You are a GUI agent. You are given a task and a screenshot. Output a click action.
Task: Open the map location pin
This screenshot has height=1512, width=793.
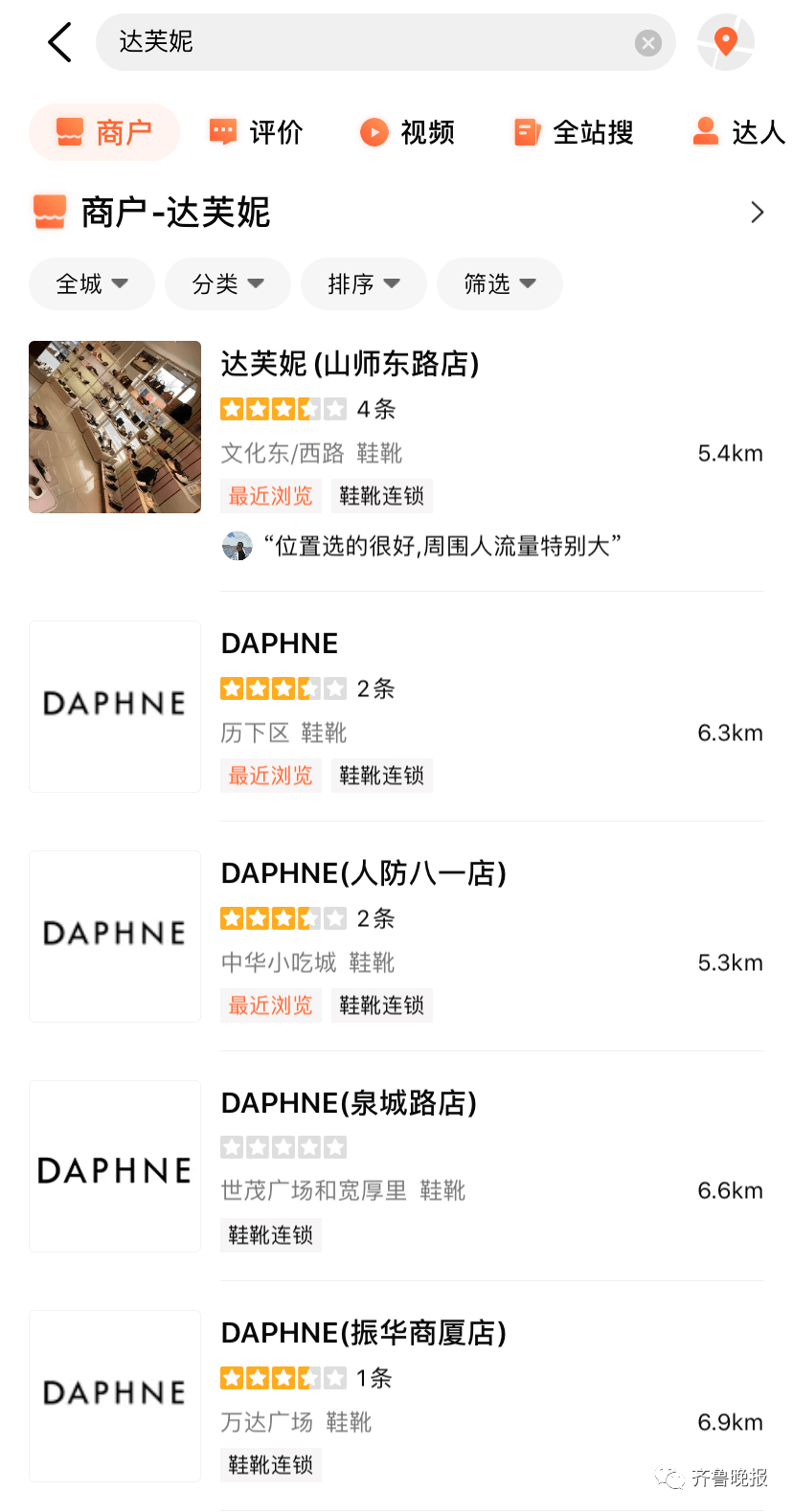pyautogui.click(x=726, y=42)
